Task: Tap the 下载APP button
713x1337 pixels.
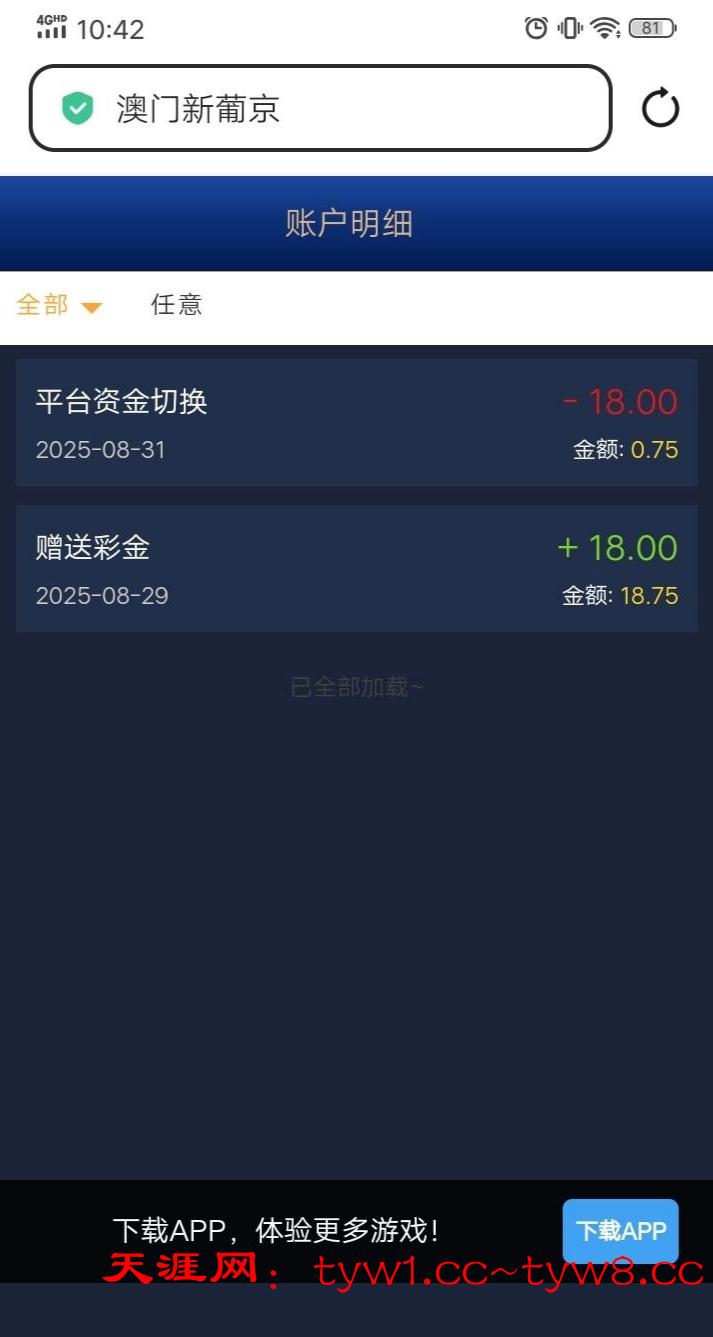Action: [620, 1231]
